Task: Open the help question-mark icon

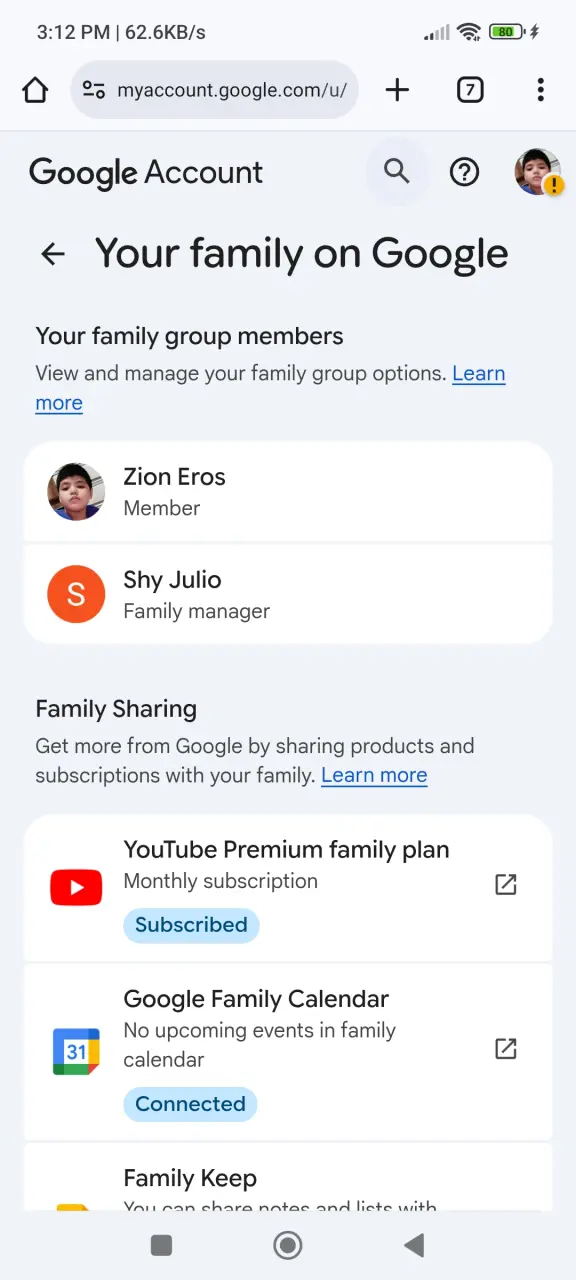Action: tap(464, 172)
